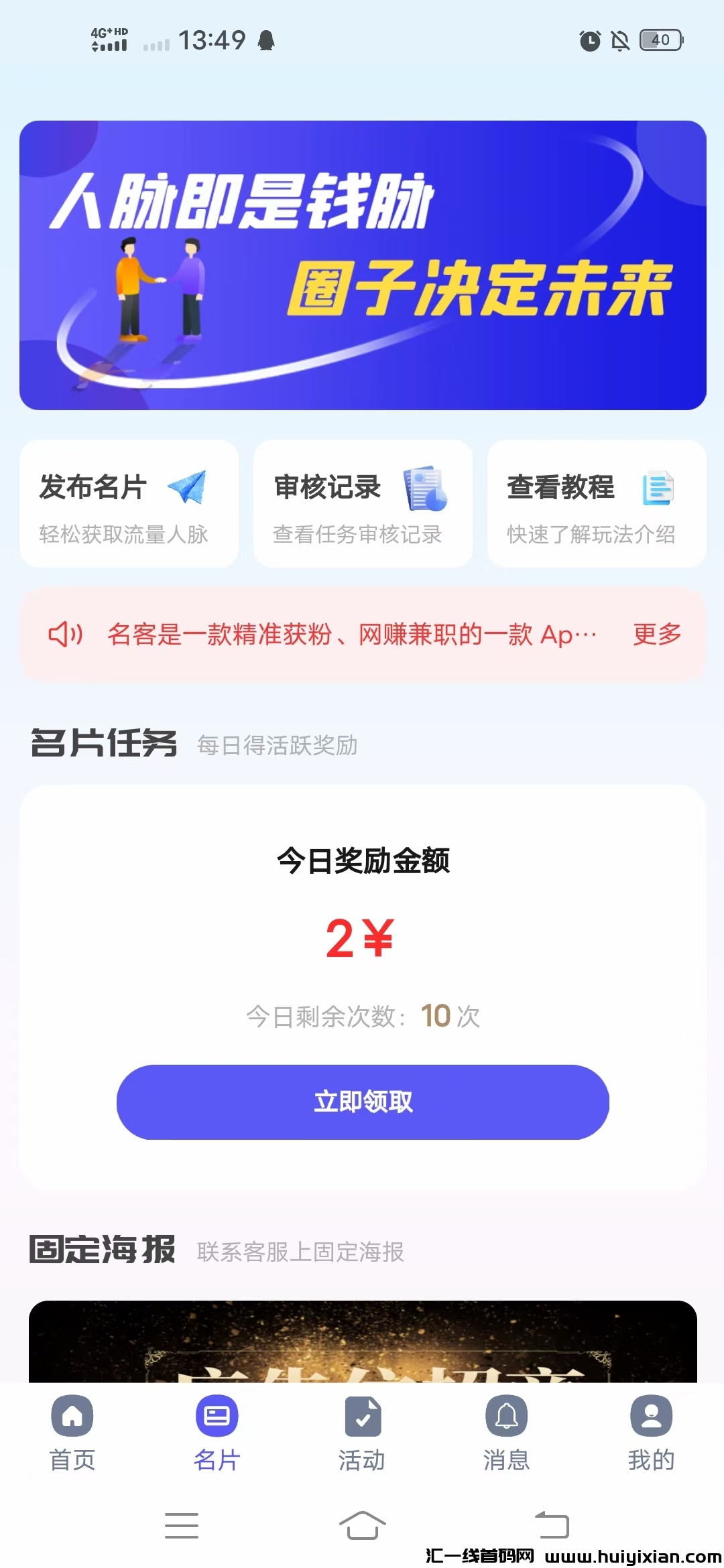Tap the battery indicator showing 40
The image size is (724, 1568).
(x=660, y=40)
